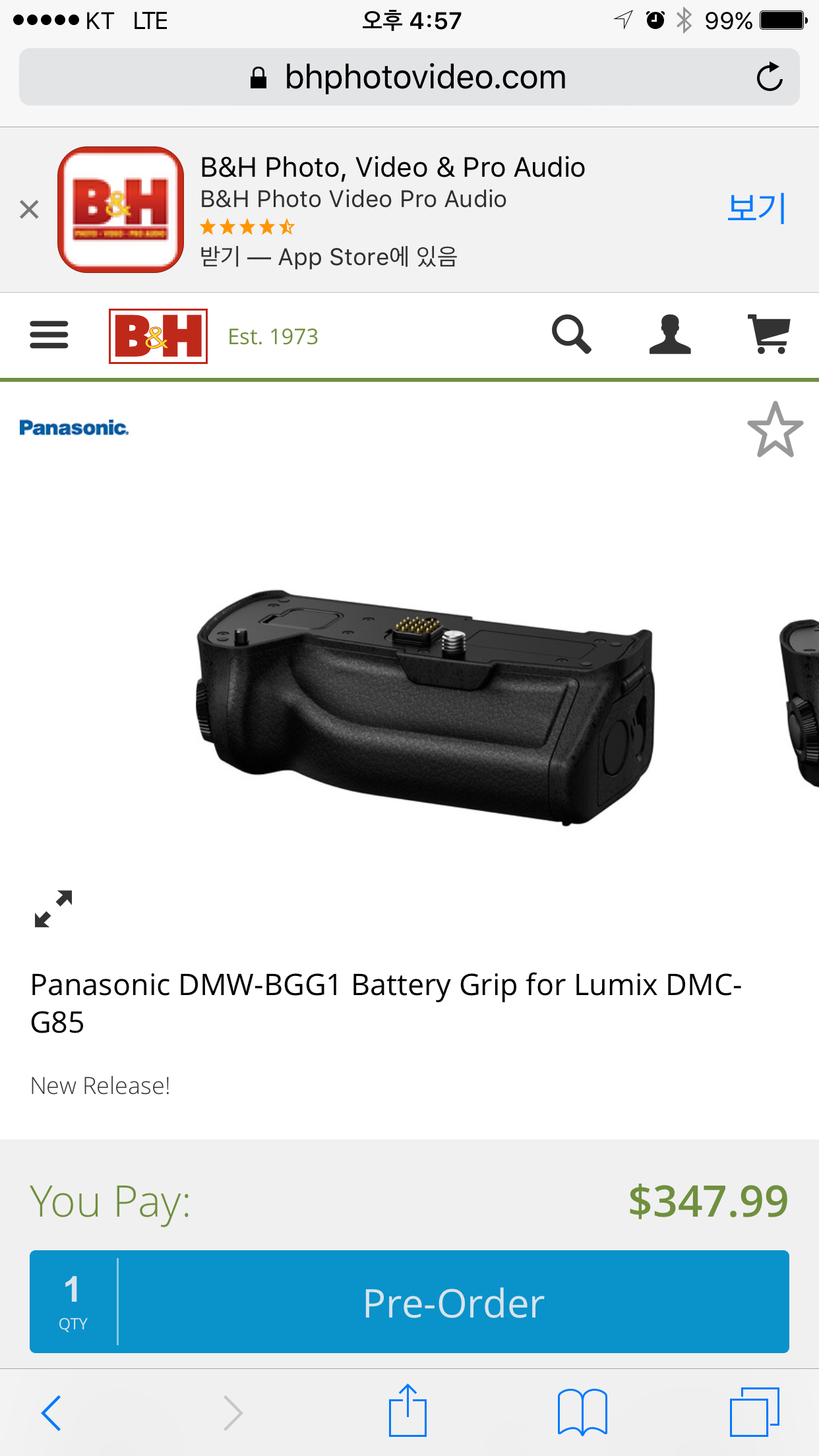Open the Safari share sheet
819x1456 pixels.
coord(408,1411)
